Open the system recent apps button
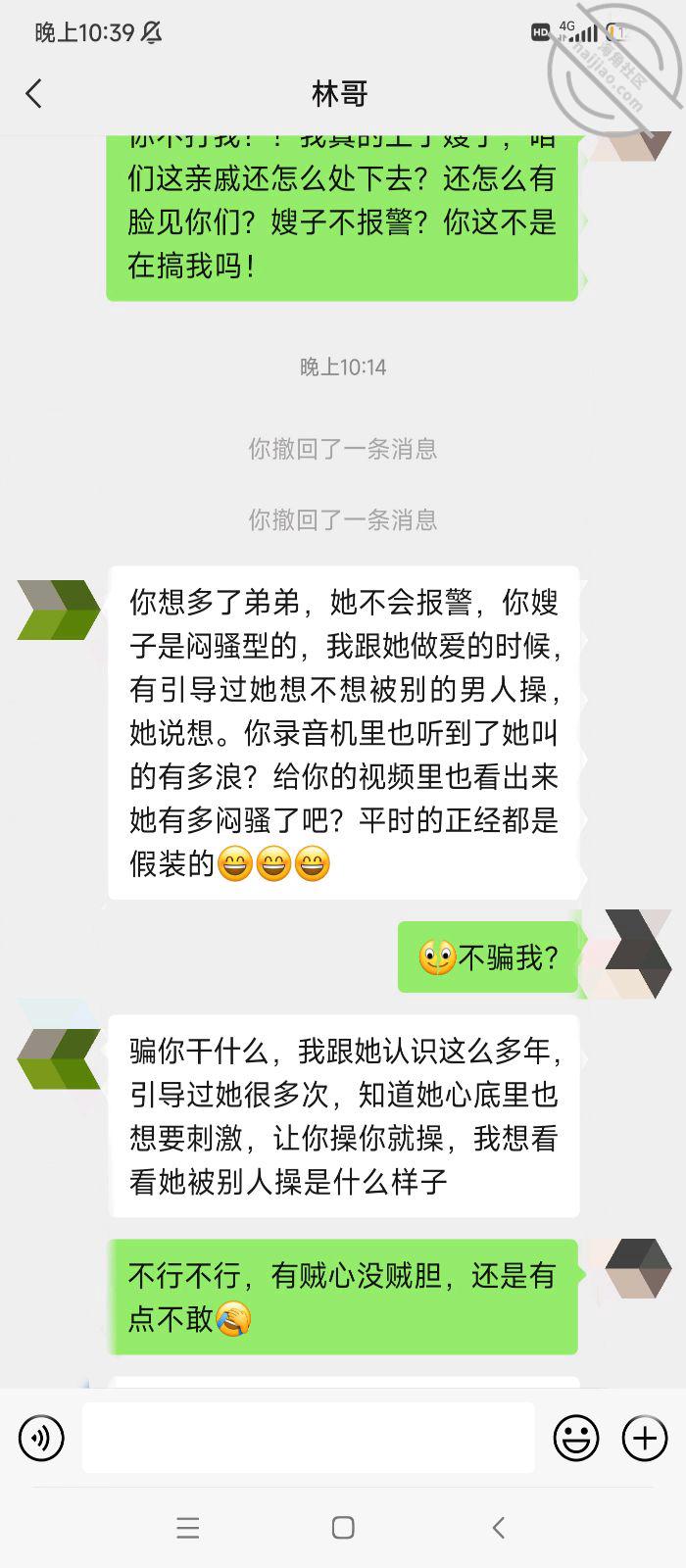This screenshot has width=686, height=1568. coord(188,1527)
